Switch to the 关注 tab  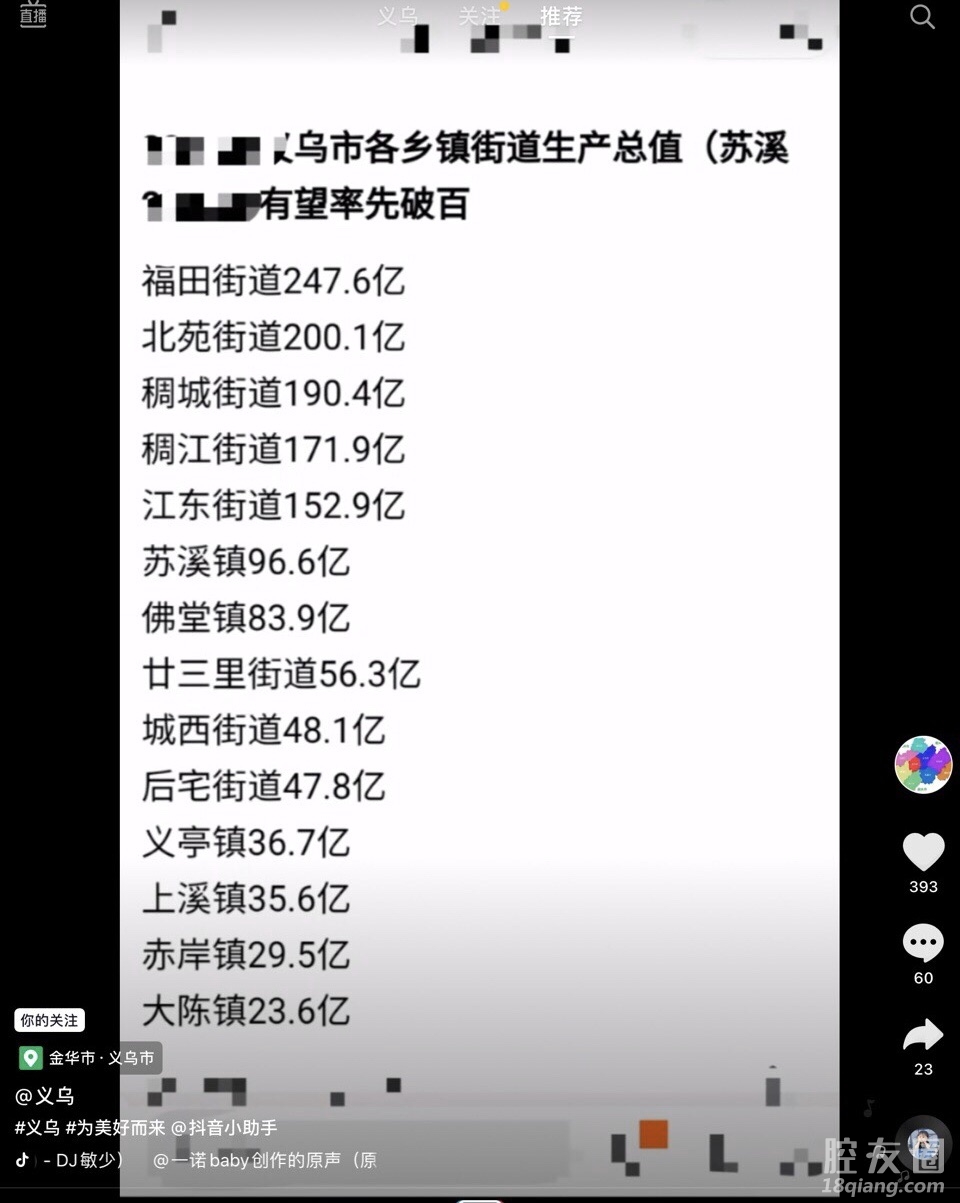pos(479,16)
